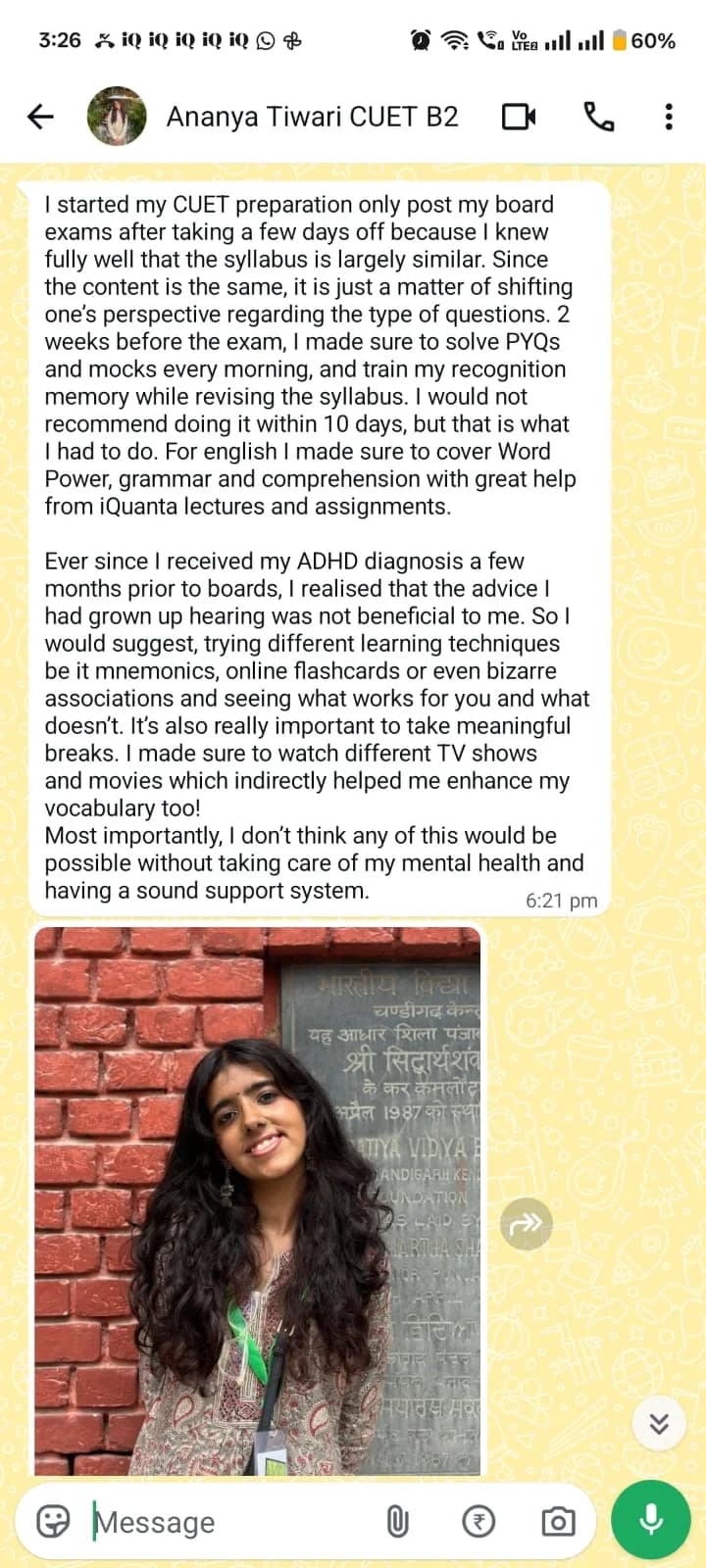Record a voice message
Screen dimensions: 706x1568
click(x=651, y=1520)
